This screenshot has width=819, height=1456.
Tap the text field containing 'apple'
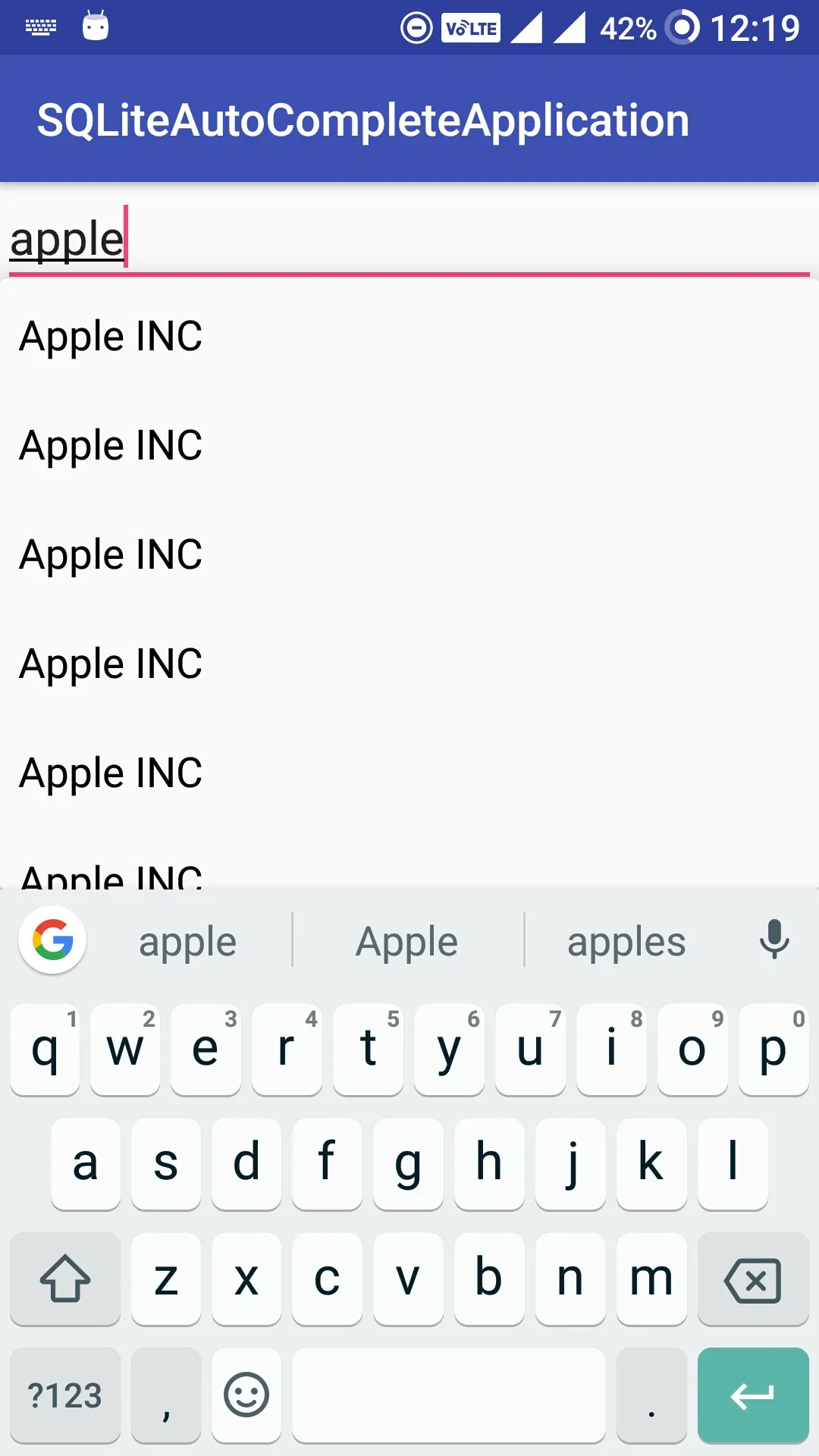[x=409, y=239]
